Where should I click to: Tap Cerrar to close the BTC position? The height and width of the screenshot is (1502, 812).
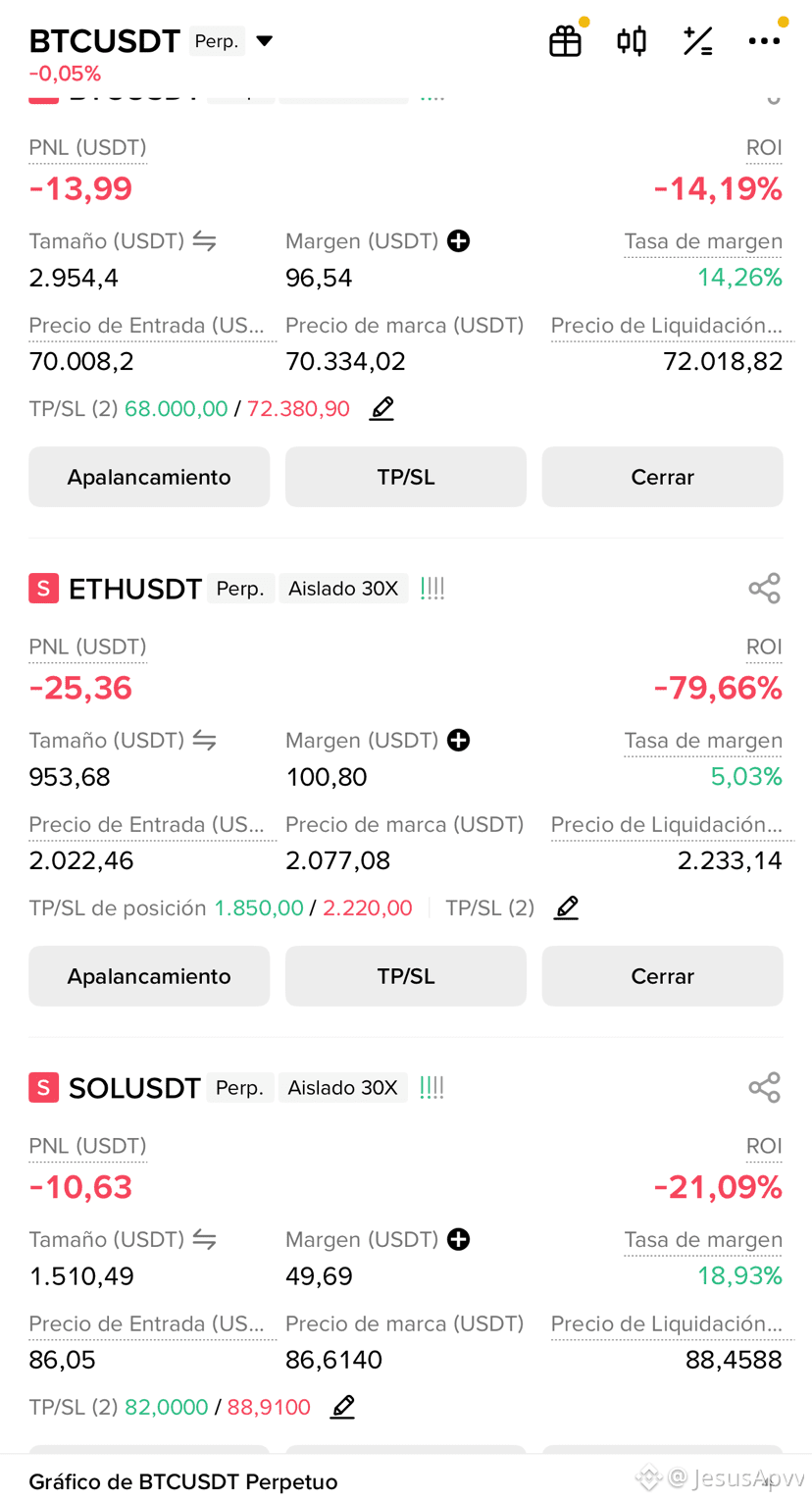click(x=663, y=477)
